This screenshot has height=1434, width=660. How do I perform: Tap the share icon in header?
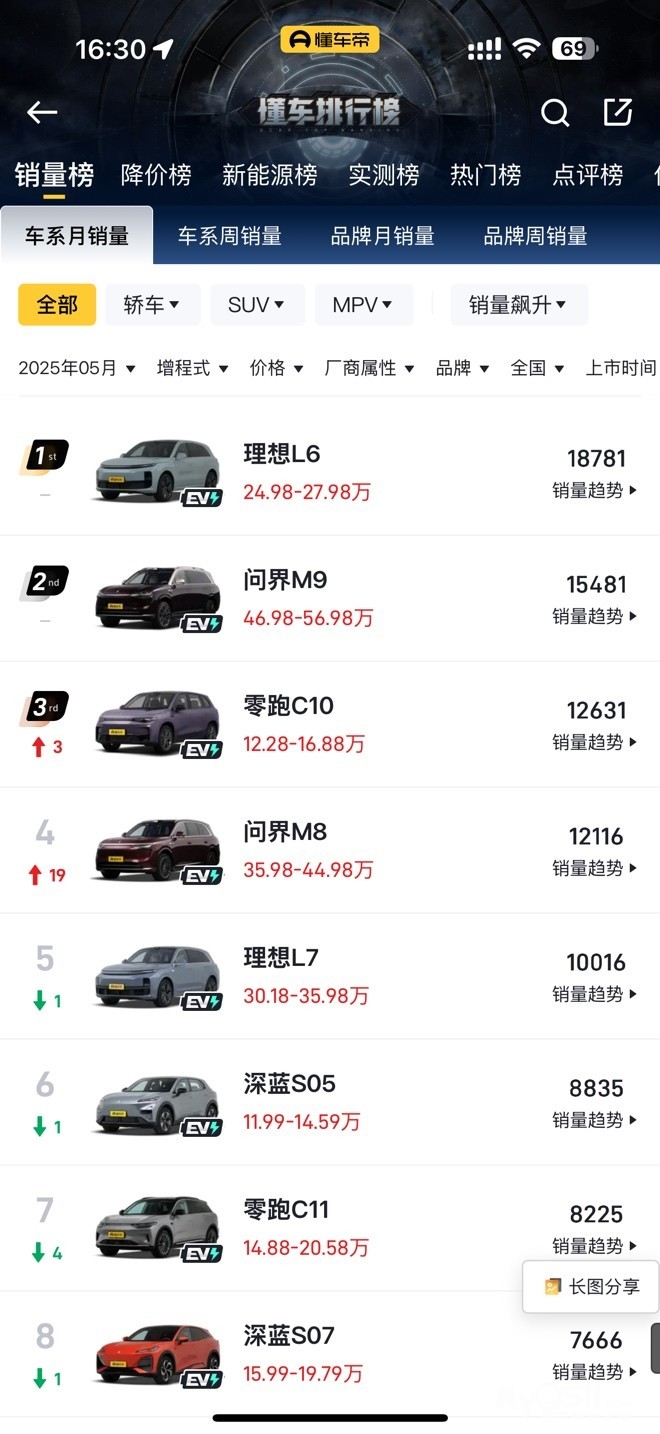(x=618, y=112)
